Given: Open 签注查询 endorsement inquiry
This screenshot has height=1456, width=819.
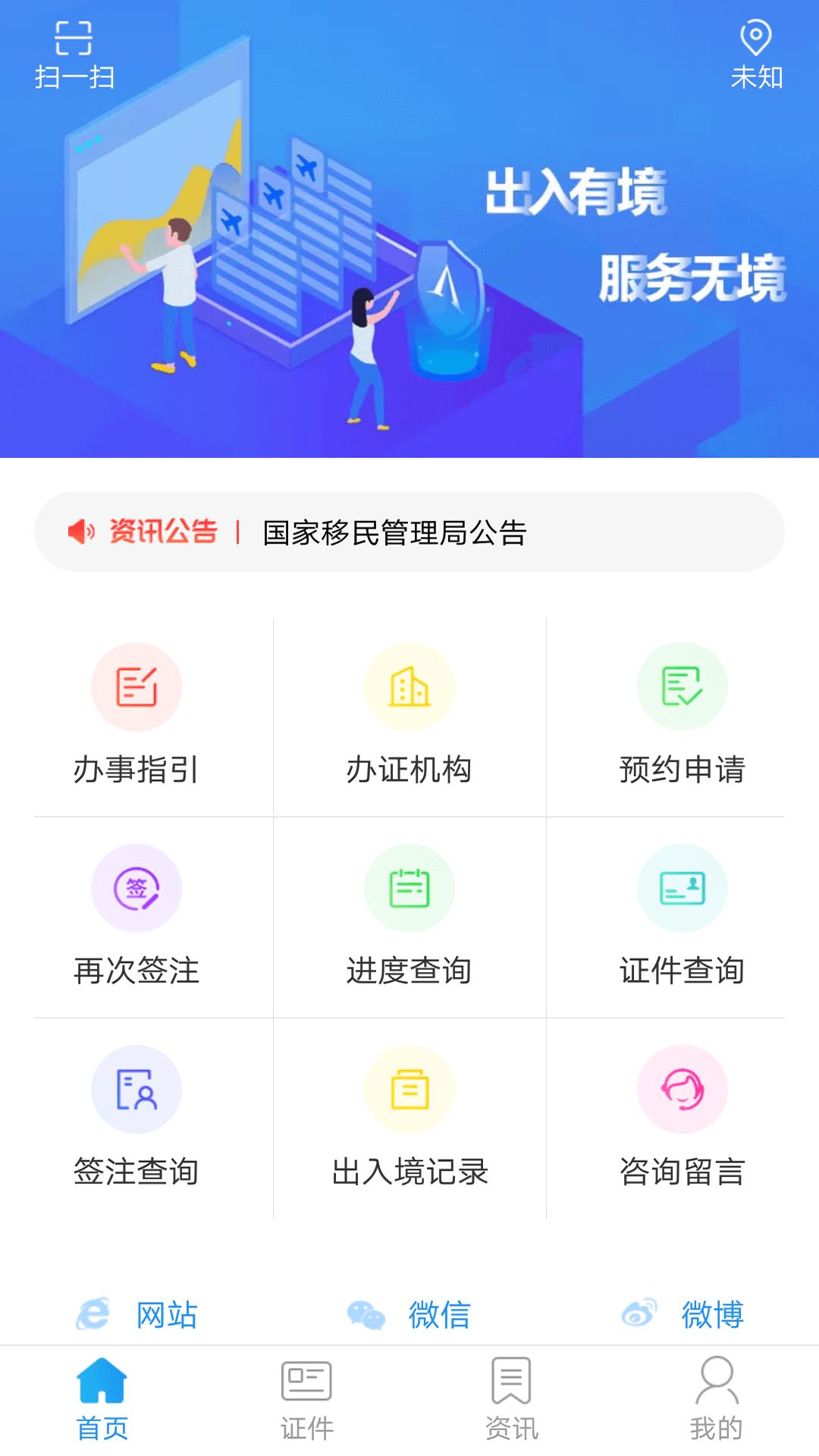Looking at the screenshot, I should tap(136, 1122).
